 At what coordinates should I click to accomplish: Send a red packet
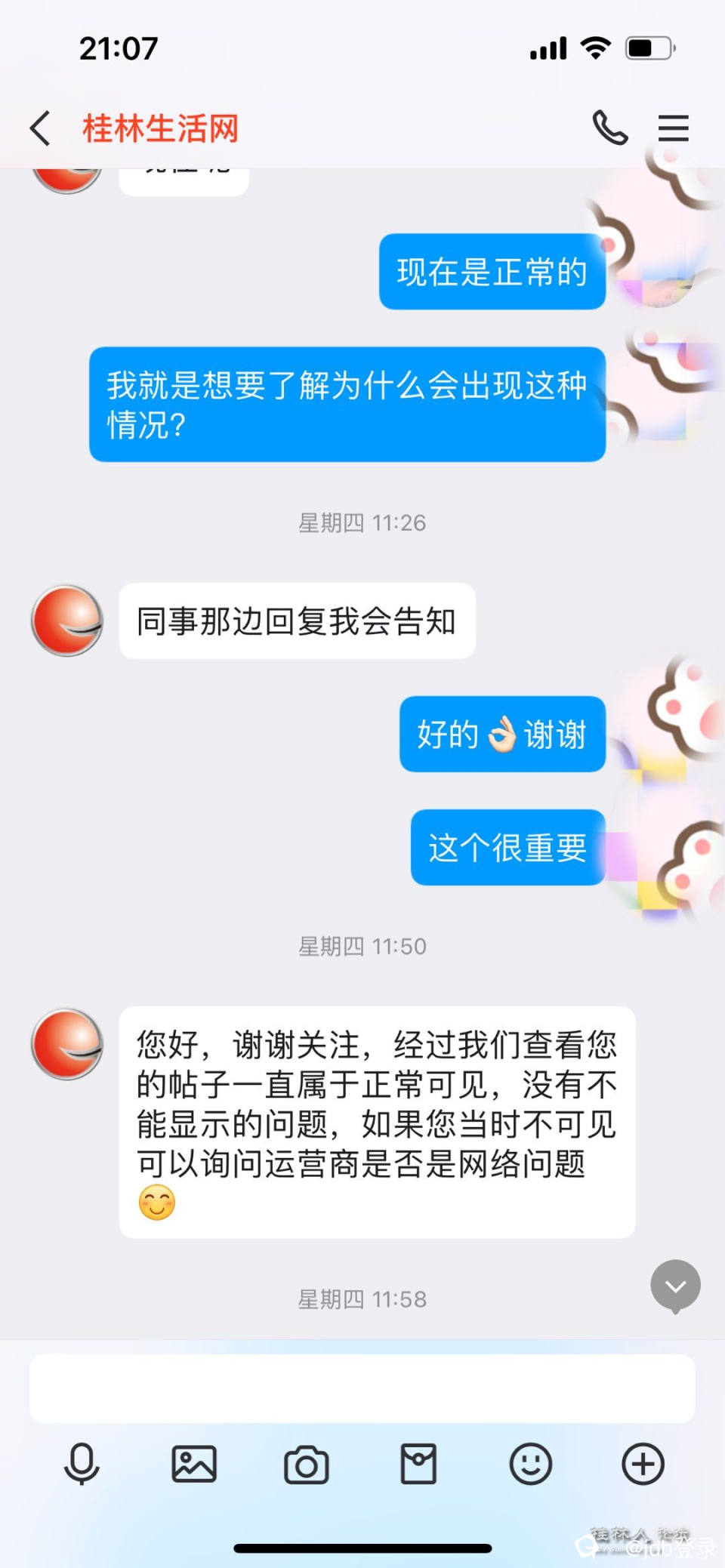point(418,1464)
